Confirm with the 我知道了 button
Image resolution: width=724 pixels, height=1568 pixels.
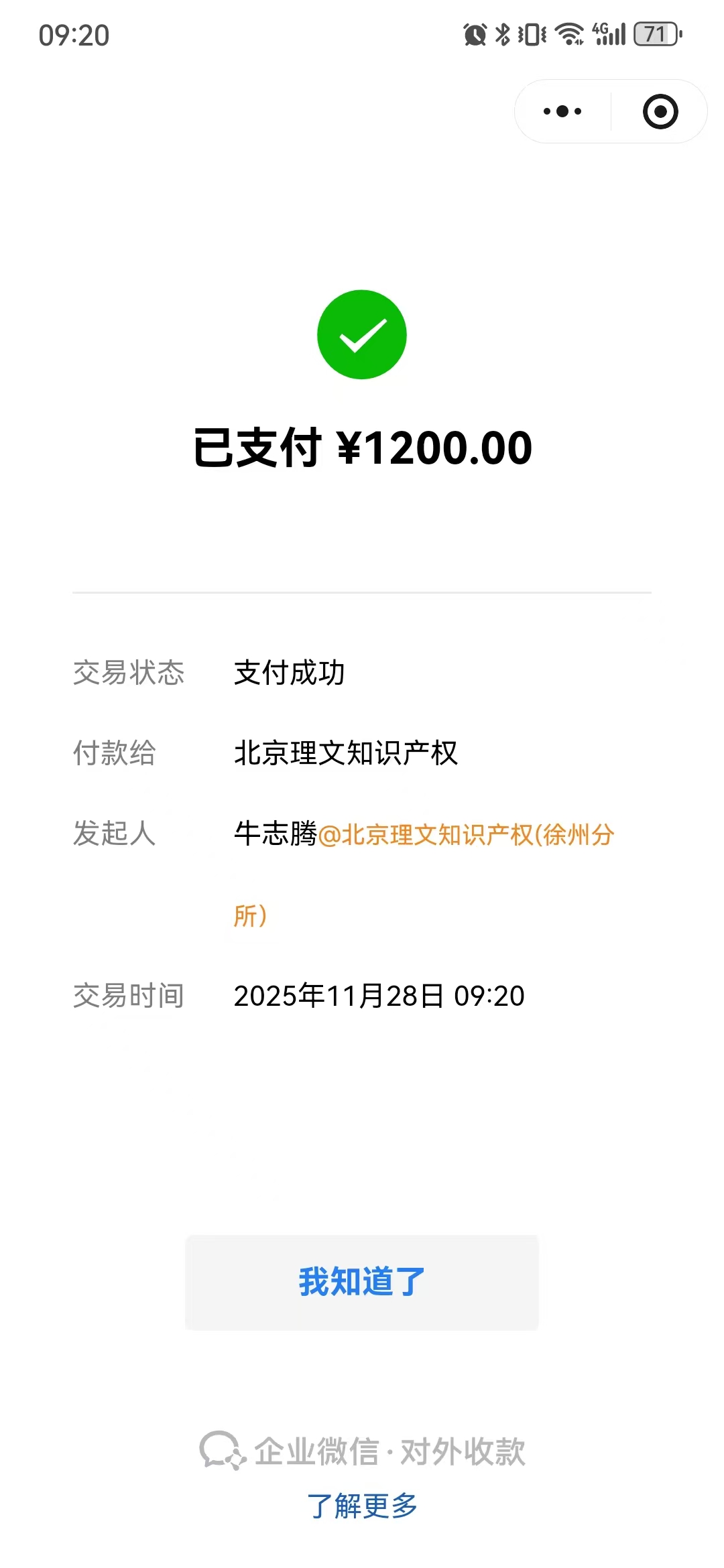coord(362,1282)
